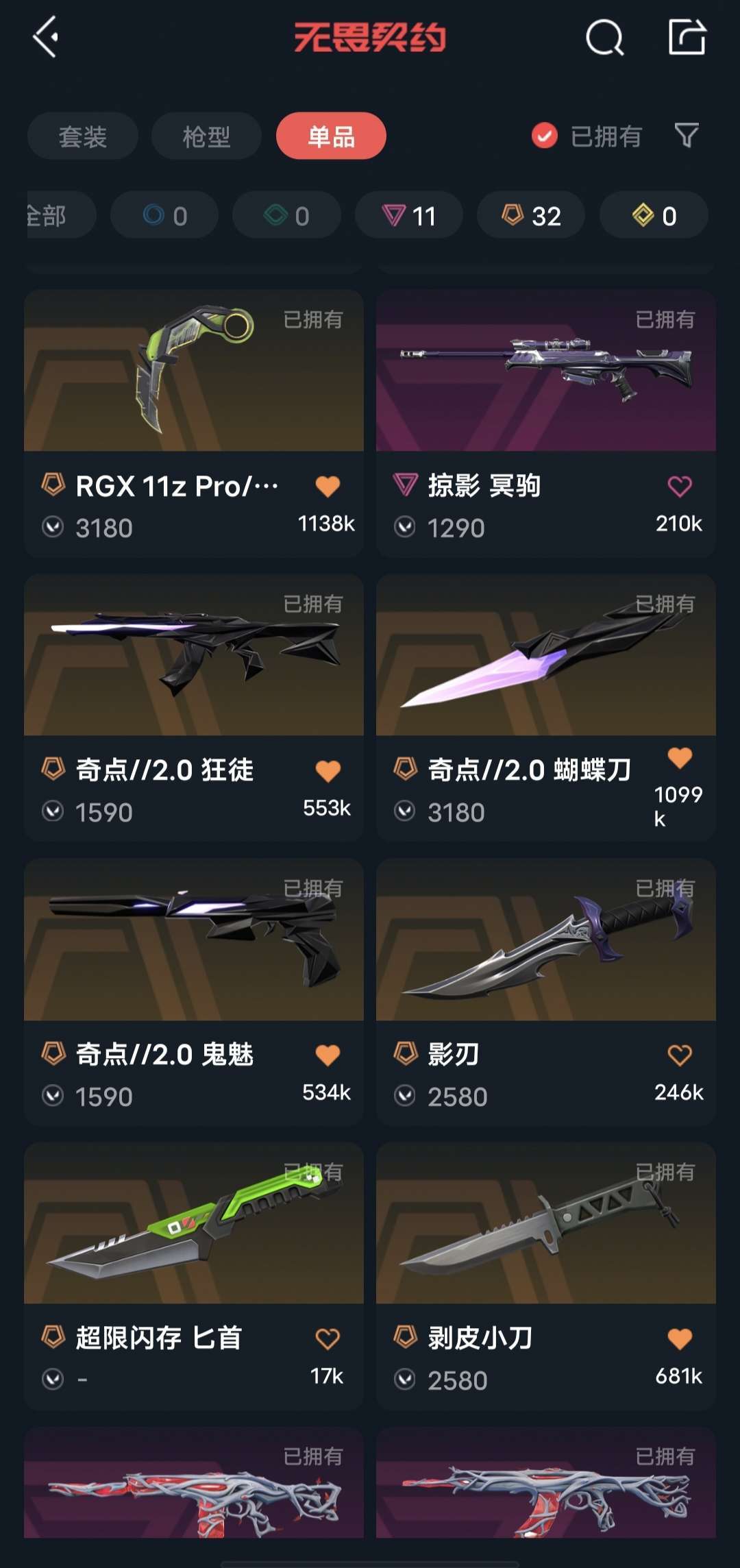Screen dimensions: 740x1568
Task: Open the 奇点//2.0 狂徒 card
Action: [x=194, y=708]
